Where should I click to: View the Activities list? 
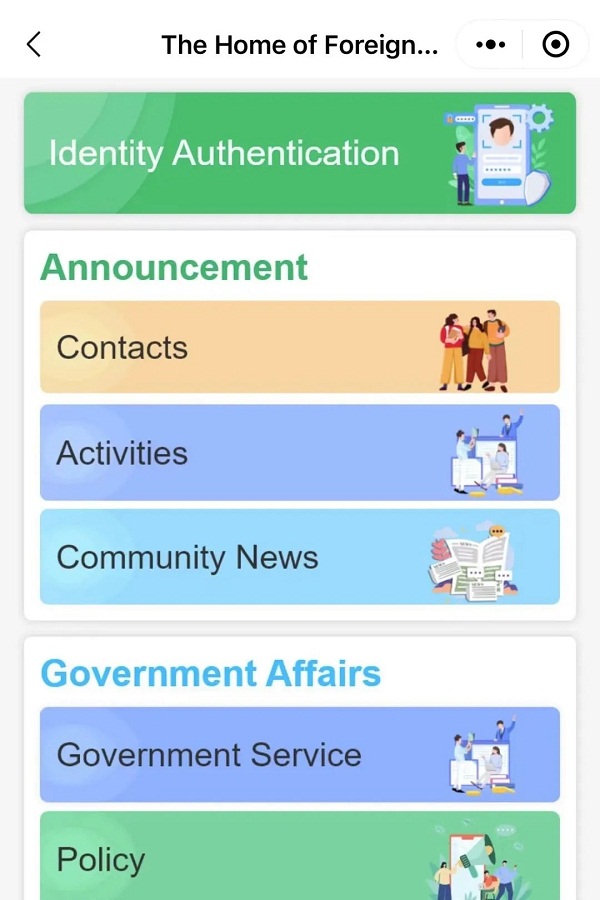[x=300, y=453]
